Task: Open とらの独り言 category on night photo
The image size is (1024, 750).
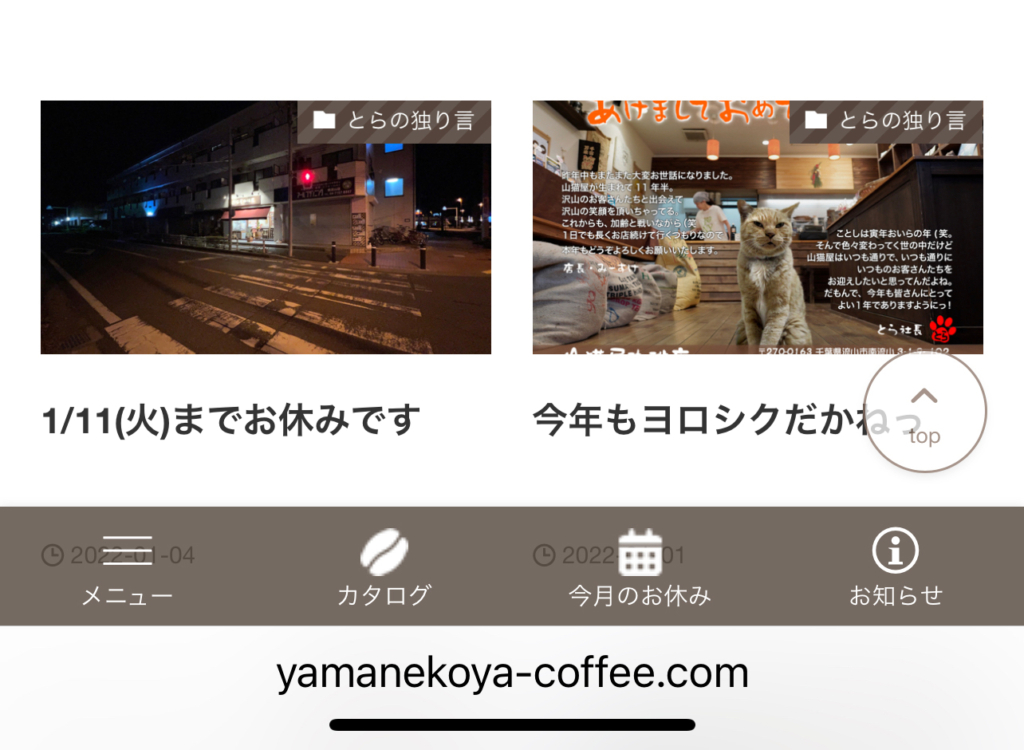Action: click(x=393, y=122)
